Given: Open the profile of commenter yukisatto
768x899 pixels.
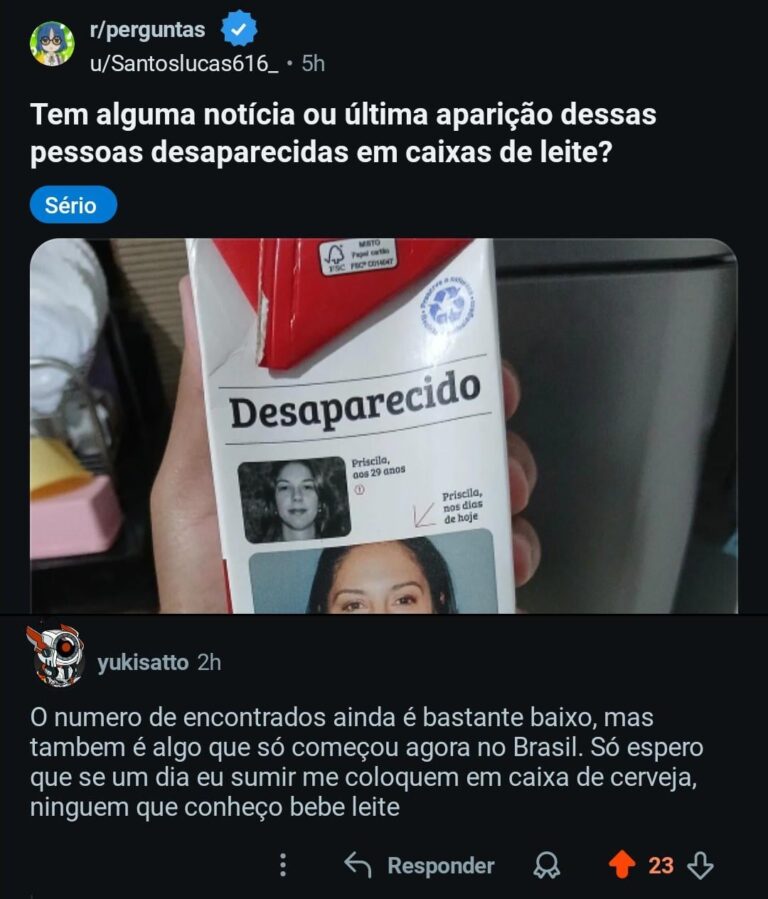Looking at the screenshot, I should [143, 662].
